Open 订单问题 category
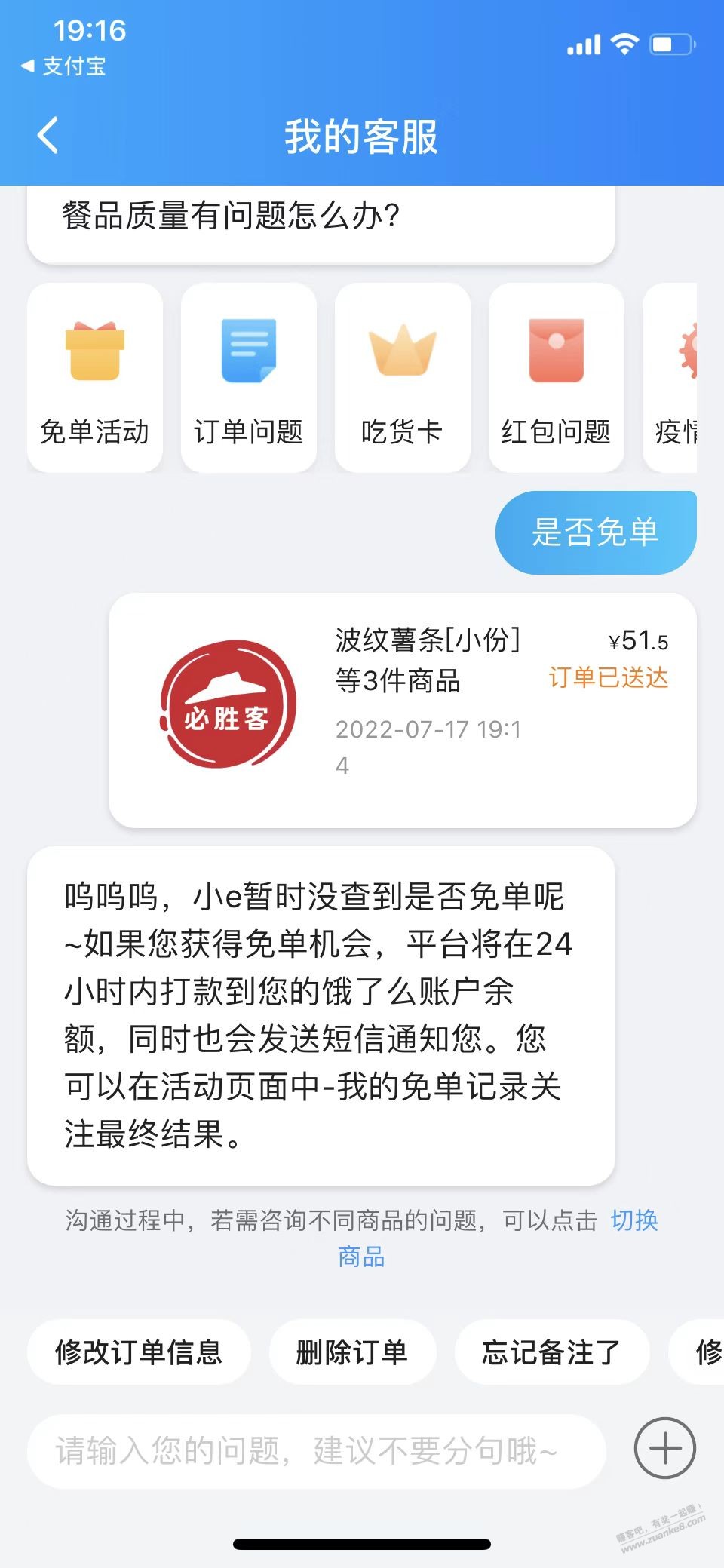The height and width of the screenshot is (1568, 724). click(249, 378)
